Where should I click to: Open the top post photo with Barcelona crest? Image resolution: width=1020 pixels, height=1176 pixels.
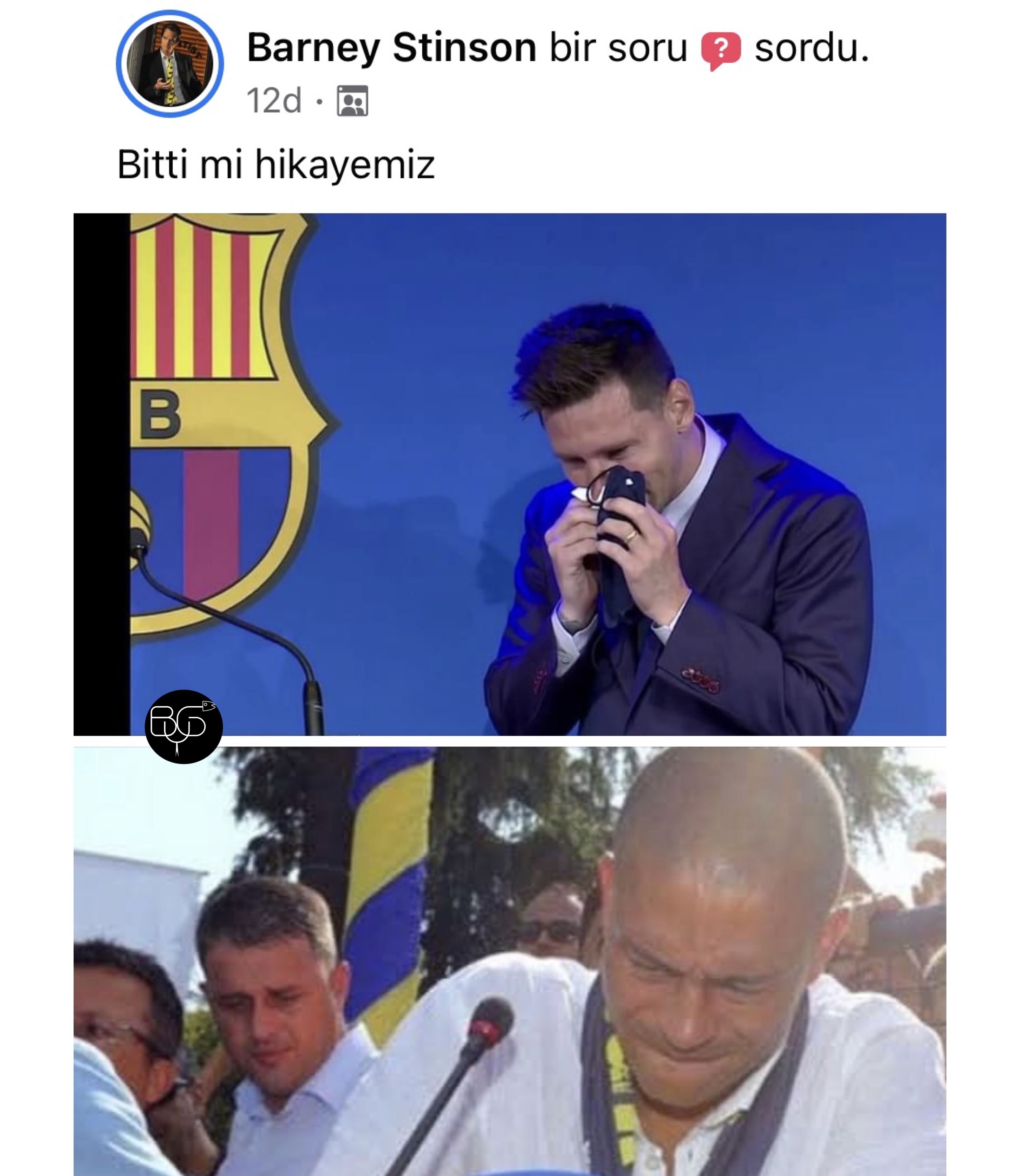click(509, 474)
